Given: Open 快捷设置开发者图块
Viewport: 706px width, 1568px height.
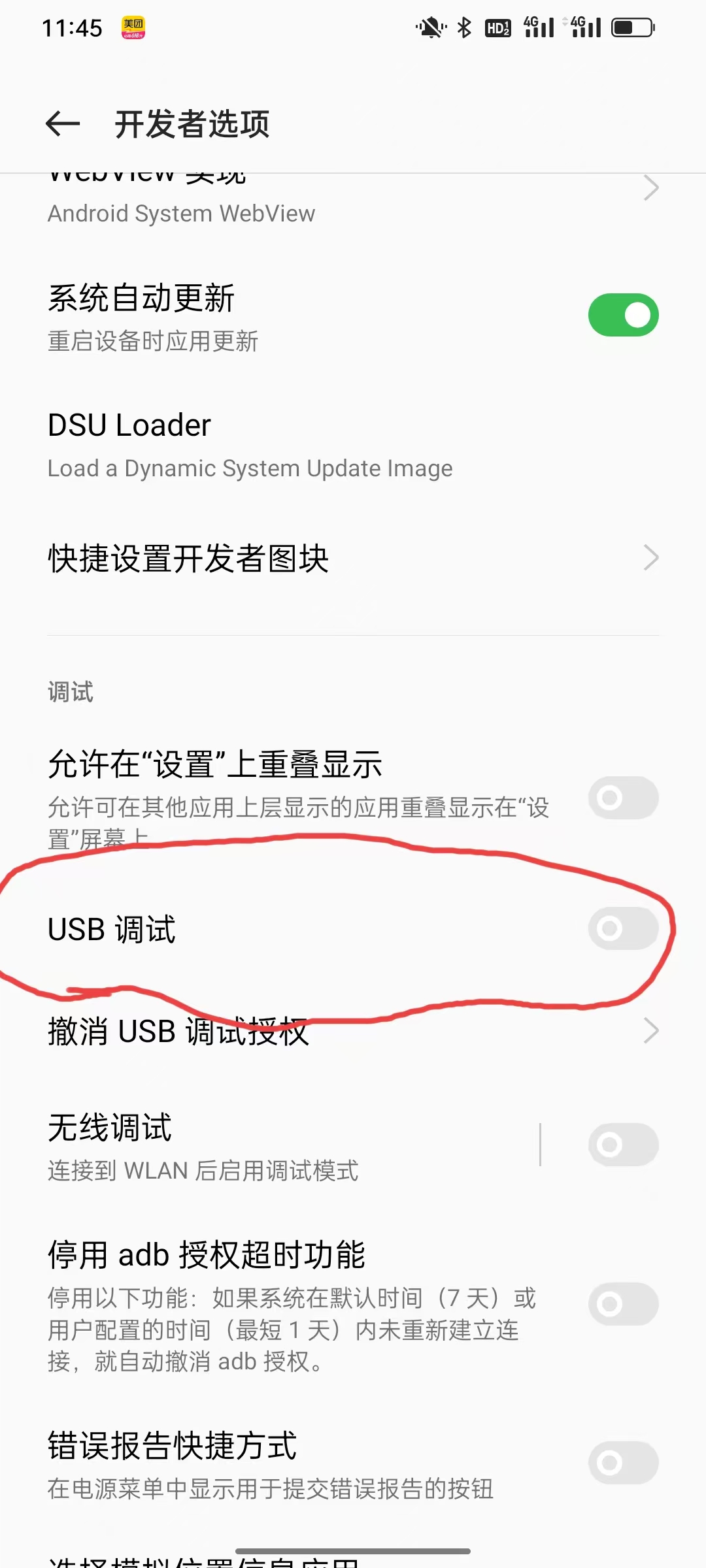Looking at the screenshot, I should (353, 559).
